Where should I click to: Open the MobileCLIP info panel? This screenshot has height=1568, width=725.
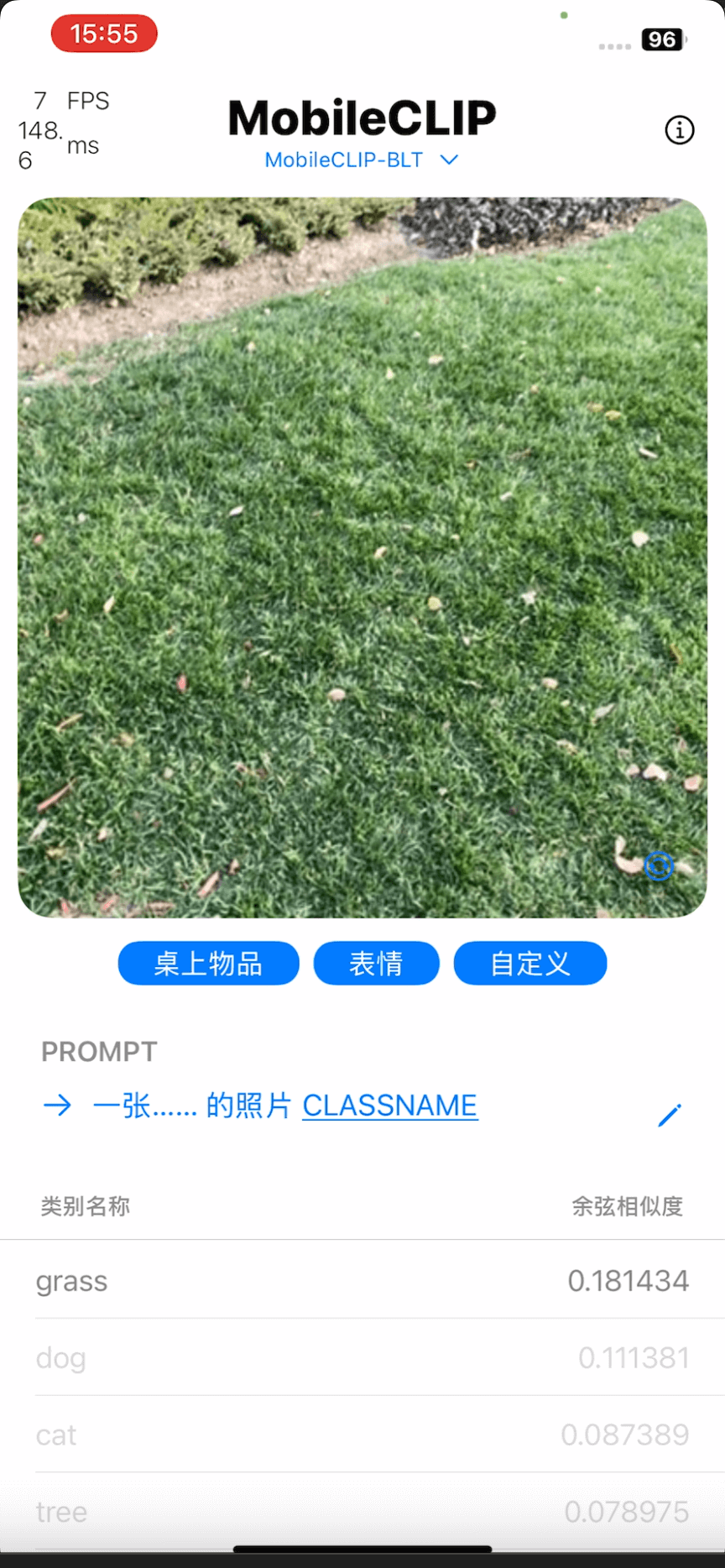point(680,130)
